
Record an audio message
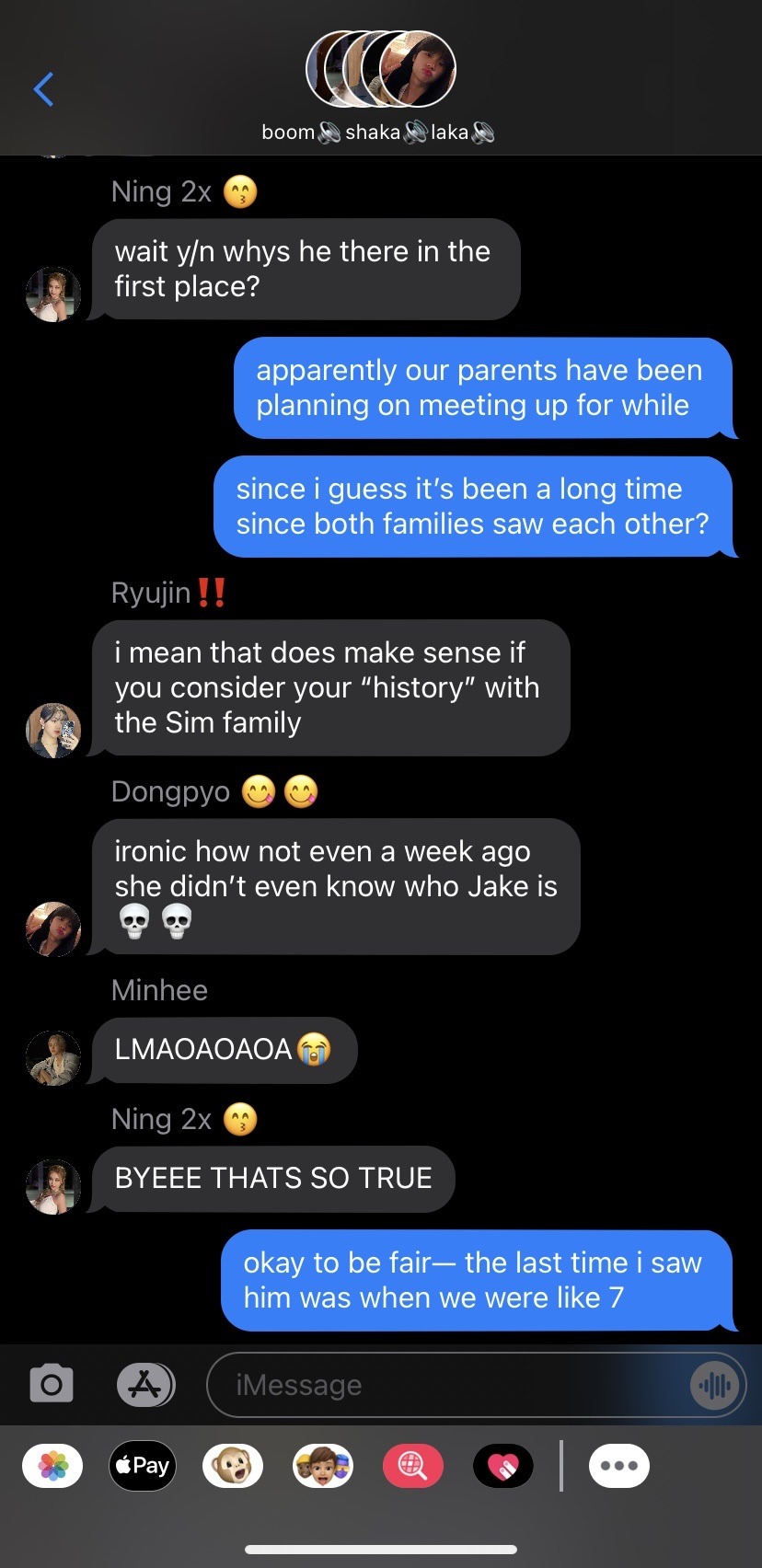(x=715, y=1384)
